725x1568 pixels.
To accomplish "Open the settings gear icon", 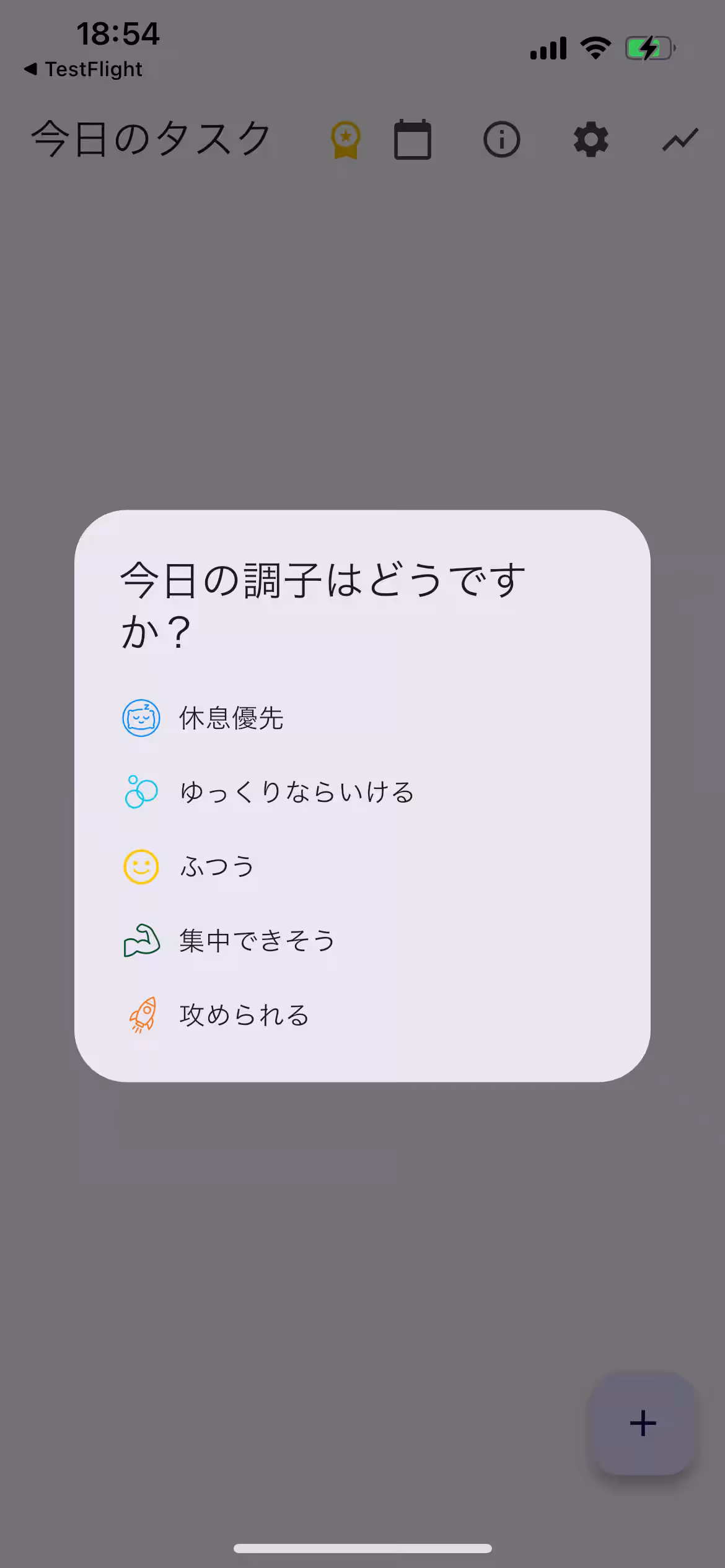I will tap(591, 139).
